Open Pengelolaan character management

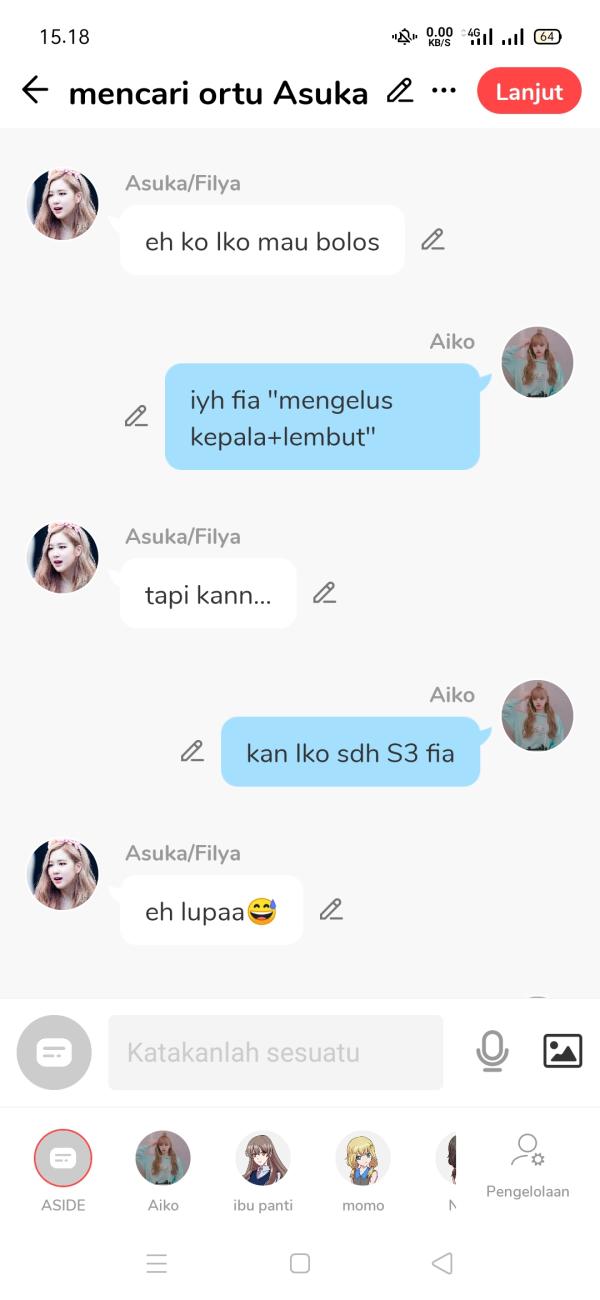pos(527,1165)
